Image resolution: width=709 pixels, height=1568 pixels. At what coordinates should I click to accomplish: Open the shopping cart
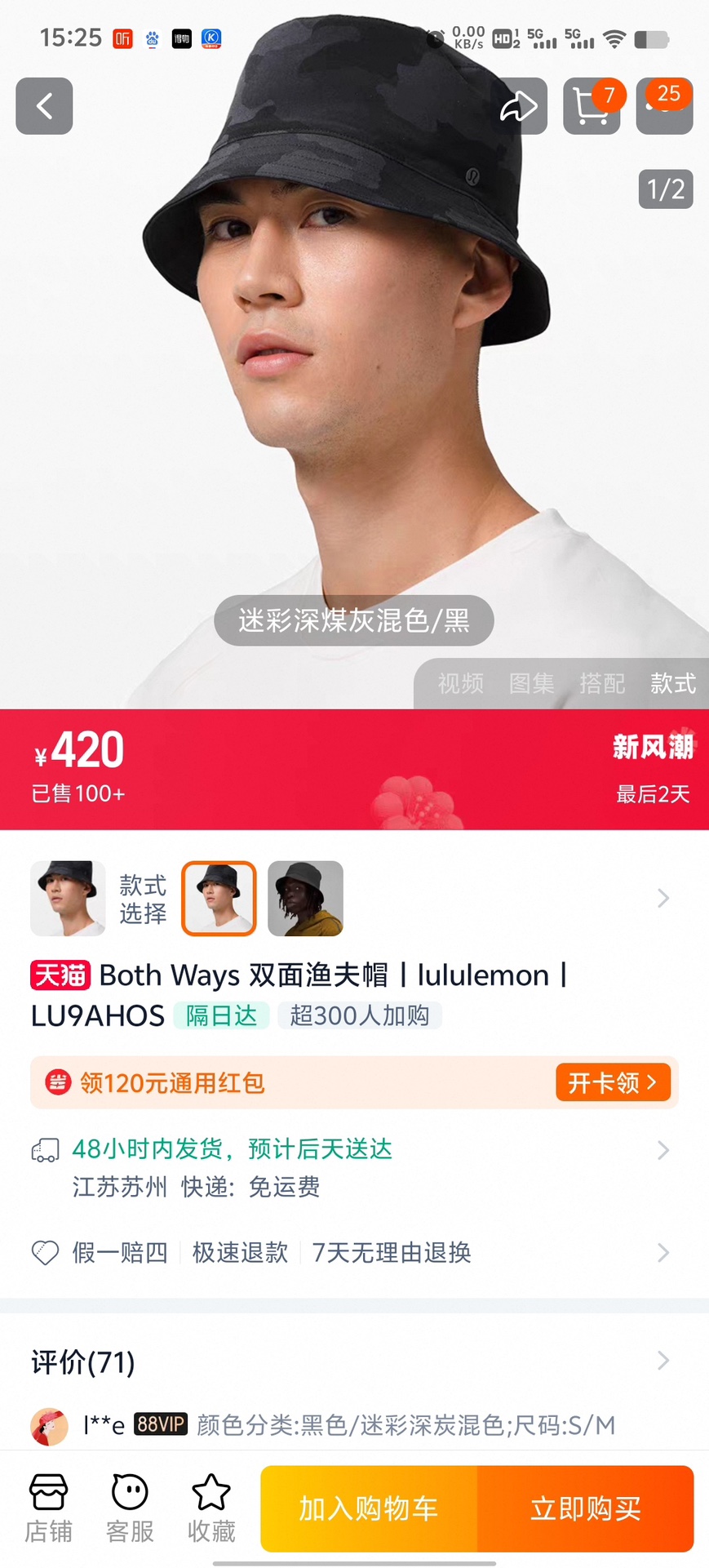click(592, 106)
